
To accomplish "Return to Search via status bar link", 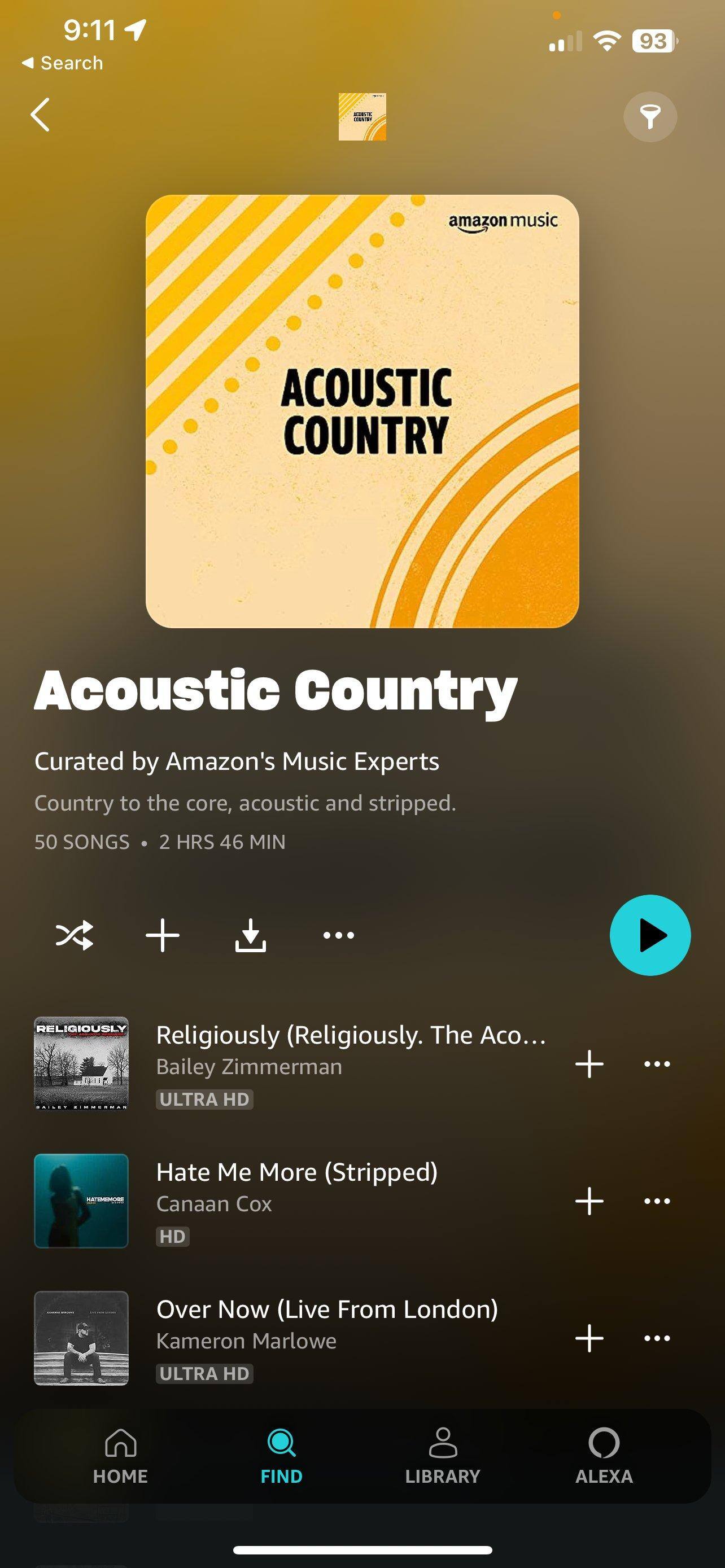I will pyautogui.click(x=63, y=63).
